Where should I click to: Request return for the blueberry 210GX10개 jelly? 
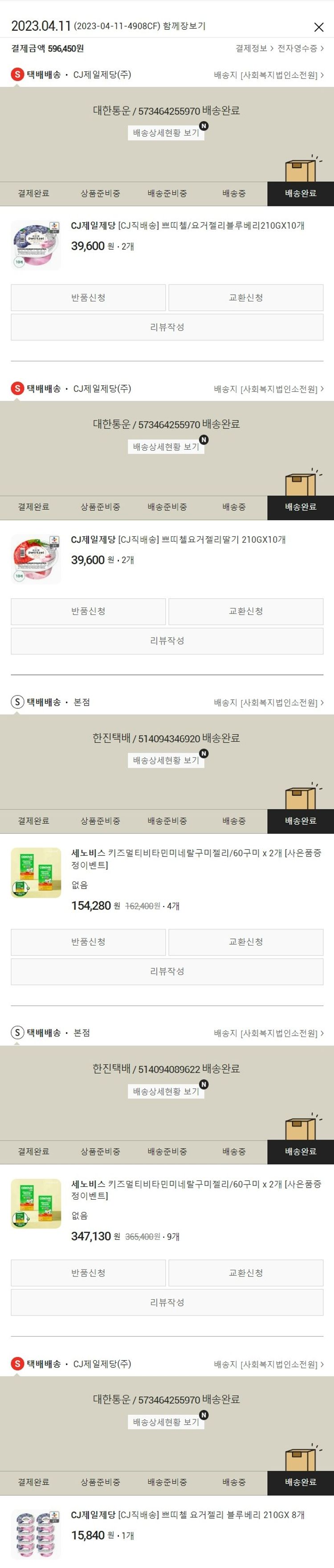coord(88,298)
